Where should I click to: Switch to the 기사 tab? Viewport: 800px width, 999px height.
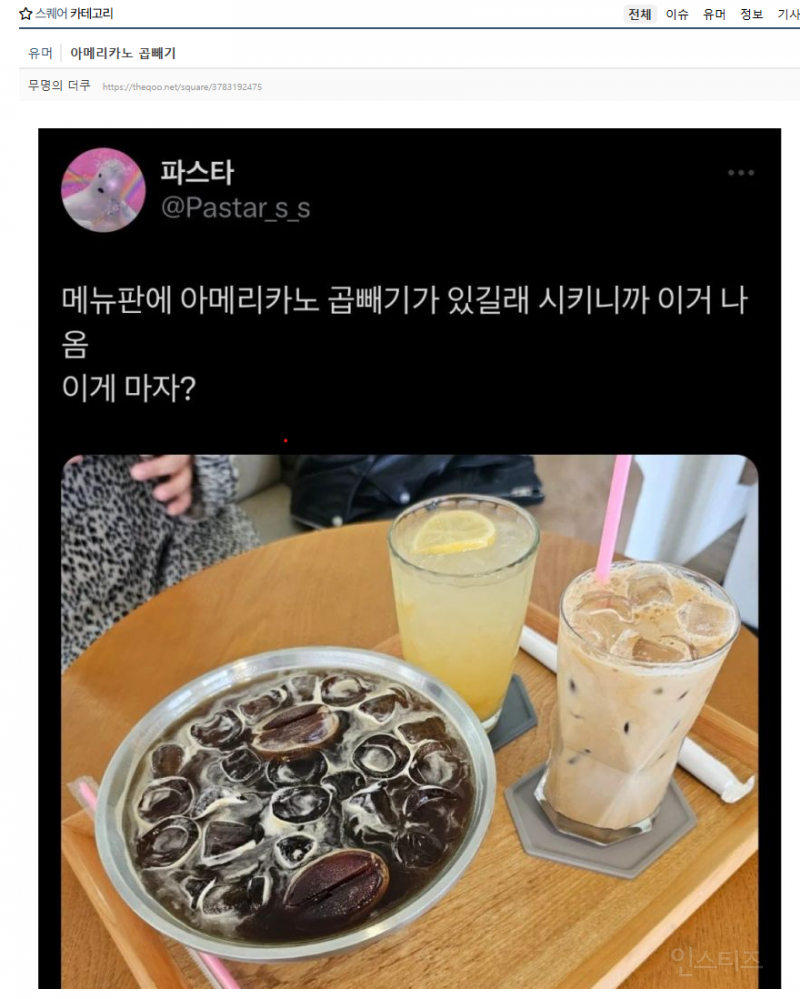tap(787, 14)
